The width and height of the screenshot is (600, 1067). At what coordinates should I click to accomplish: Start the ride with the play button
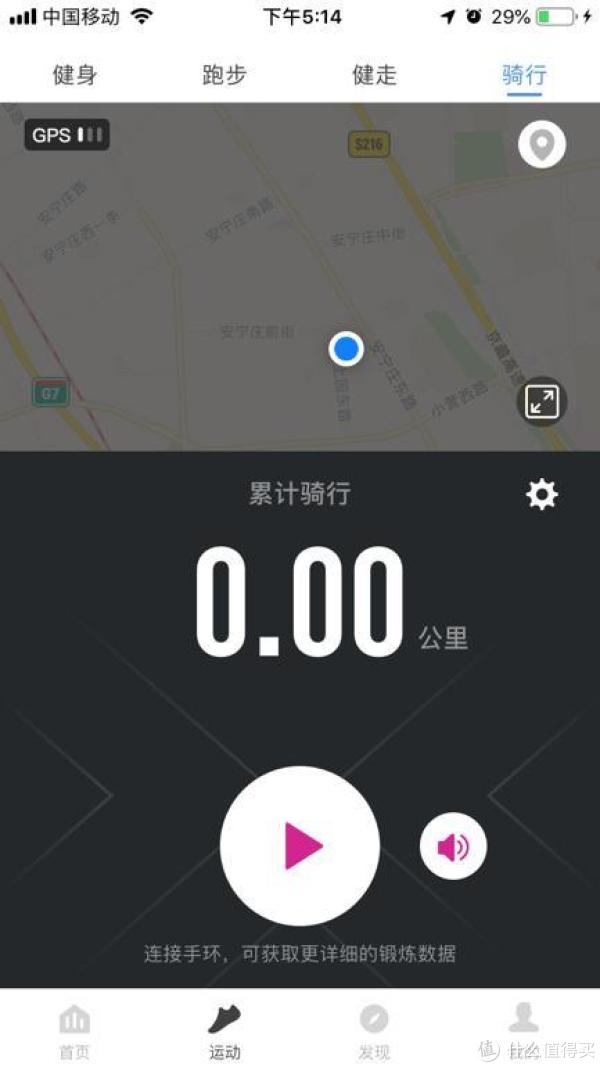tap(300, 846)
